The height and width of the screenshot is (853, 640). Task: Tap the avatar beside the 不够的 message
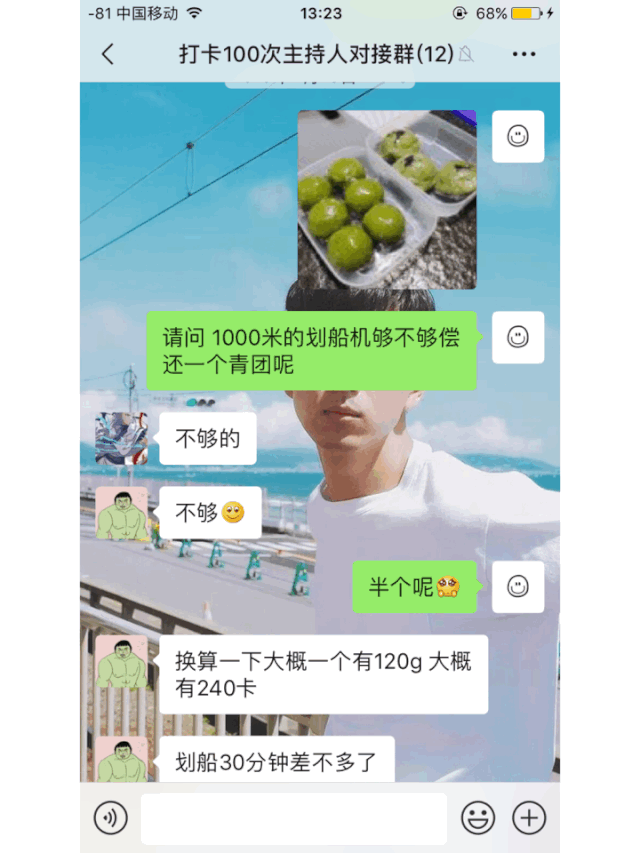point(121,438)
